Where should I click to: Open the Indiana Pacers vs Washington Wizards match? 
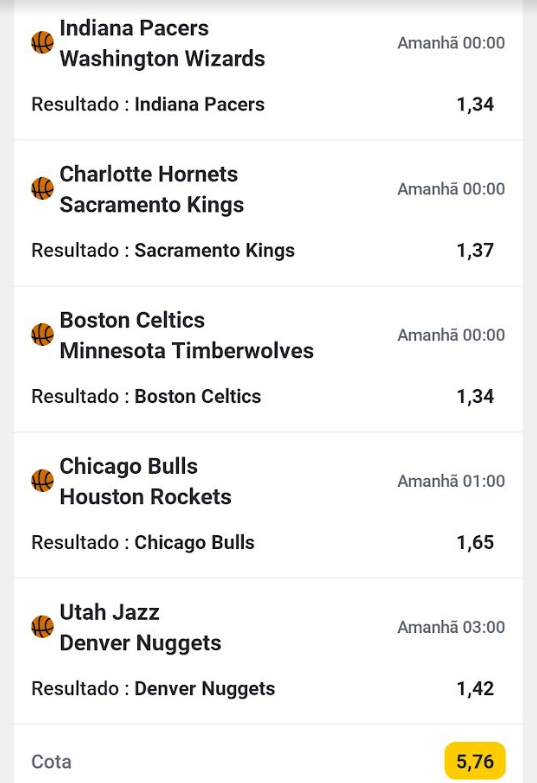(162, 43)
